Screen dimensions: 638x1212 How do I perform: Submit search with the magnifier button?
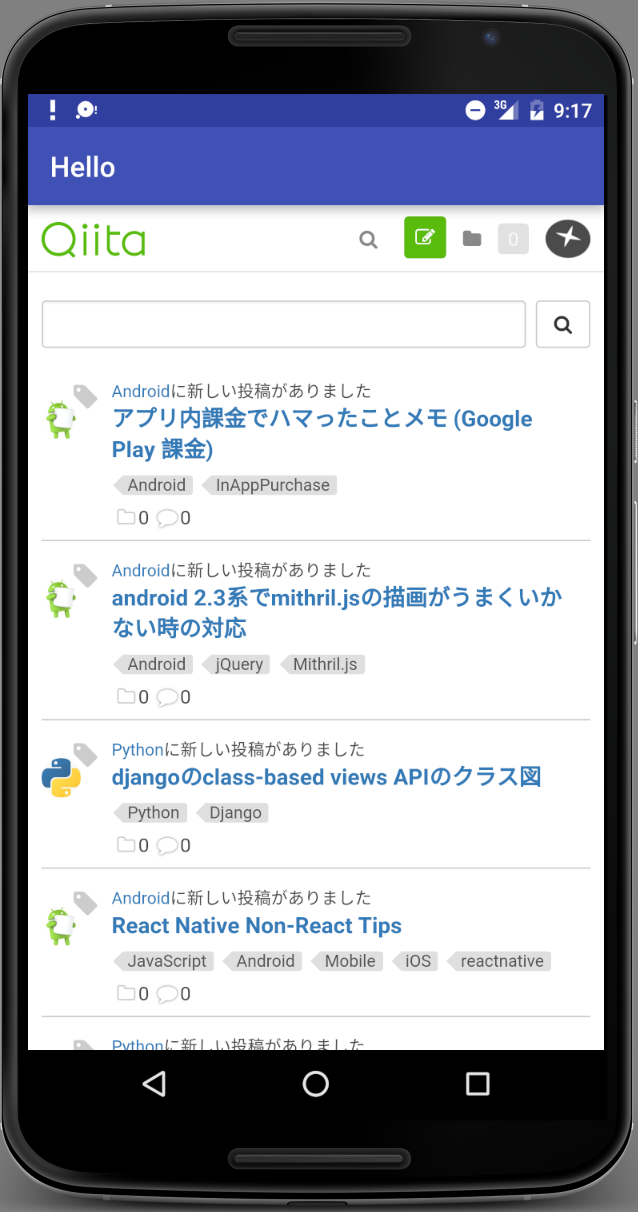(x=563, y=324)
